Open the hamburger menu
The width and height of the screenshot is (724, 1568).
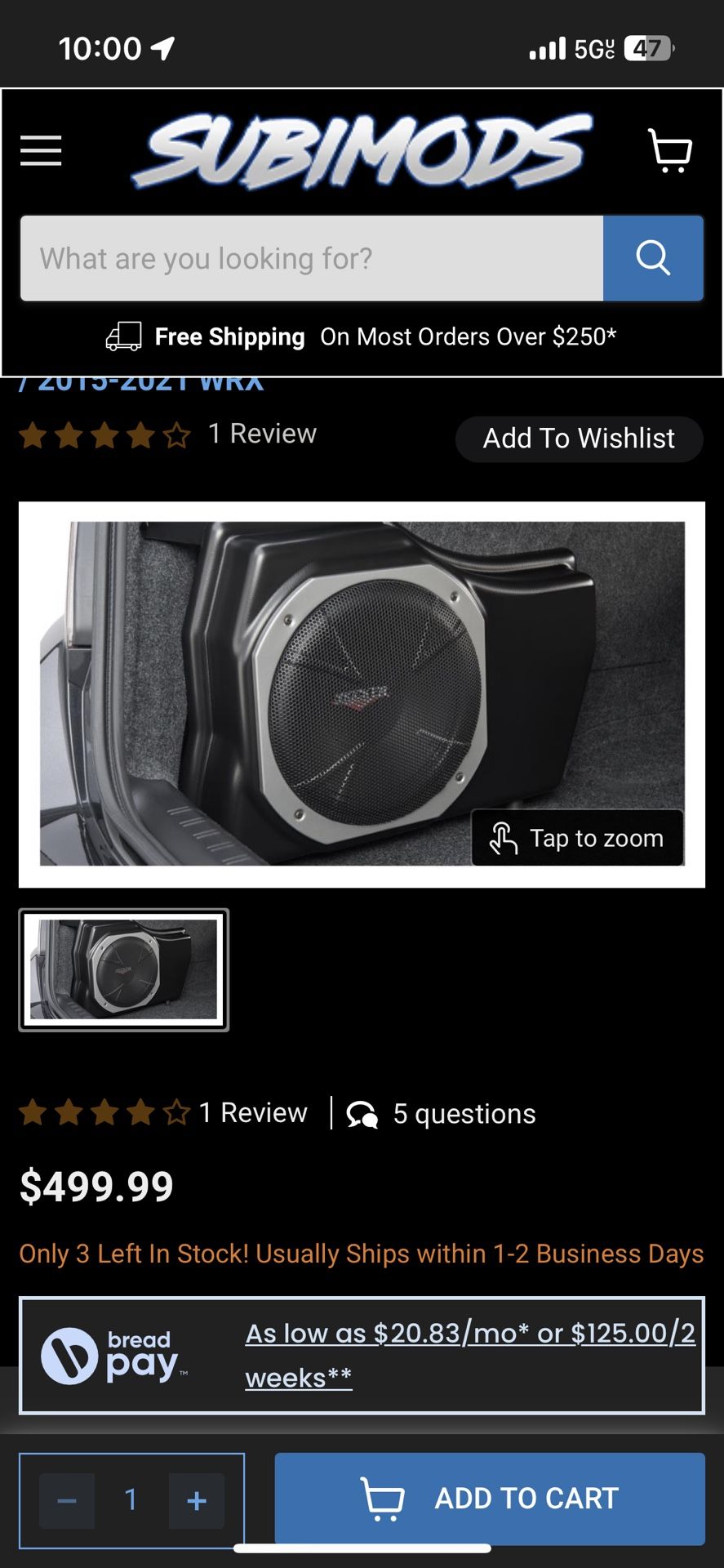pos(41,151)
